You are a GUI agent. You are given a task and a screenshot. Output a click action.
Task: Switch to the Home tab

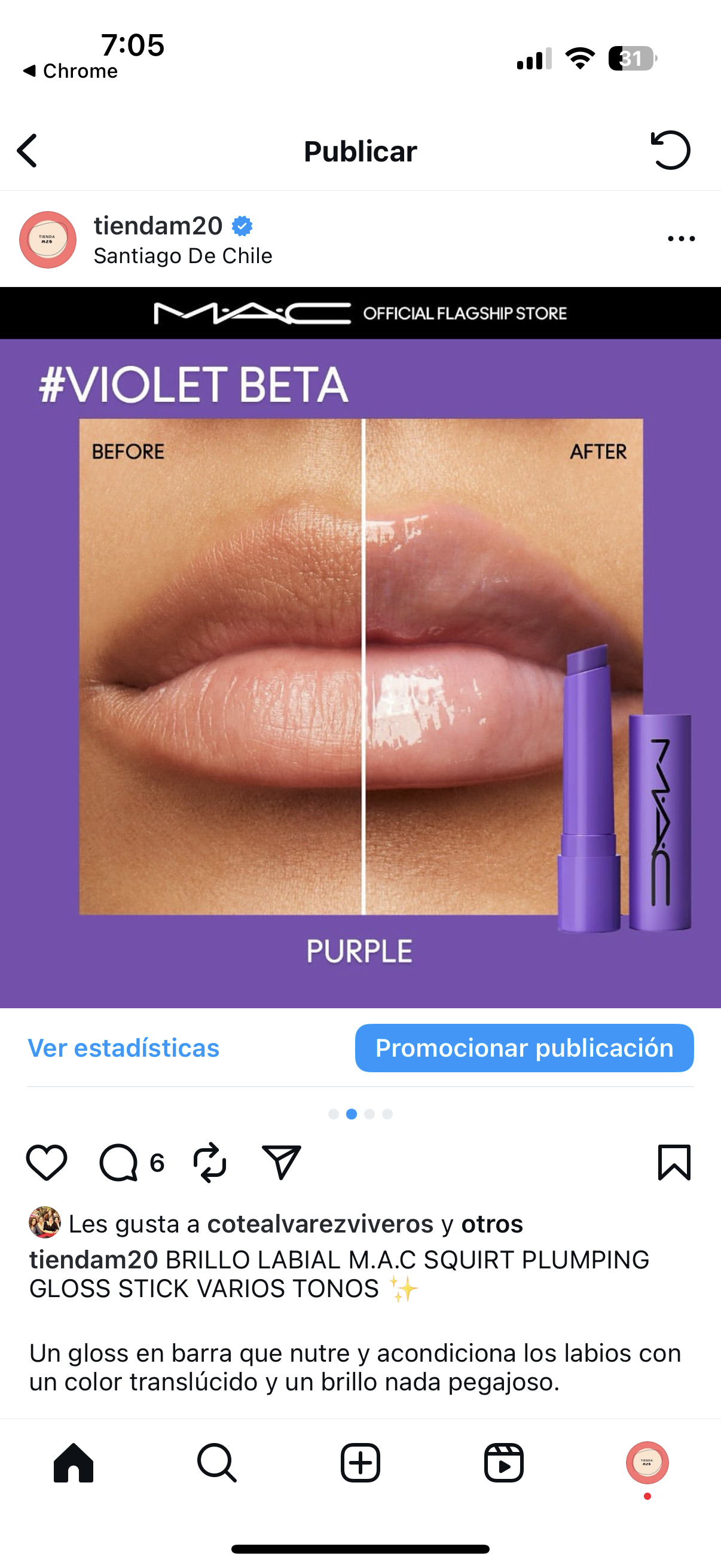(74, 1462)
